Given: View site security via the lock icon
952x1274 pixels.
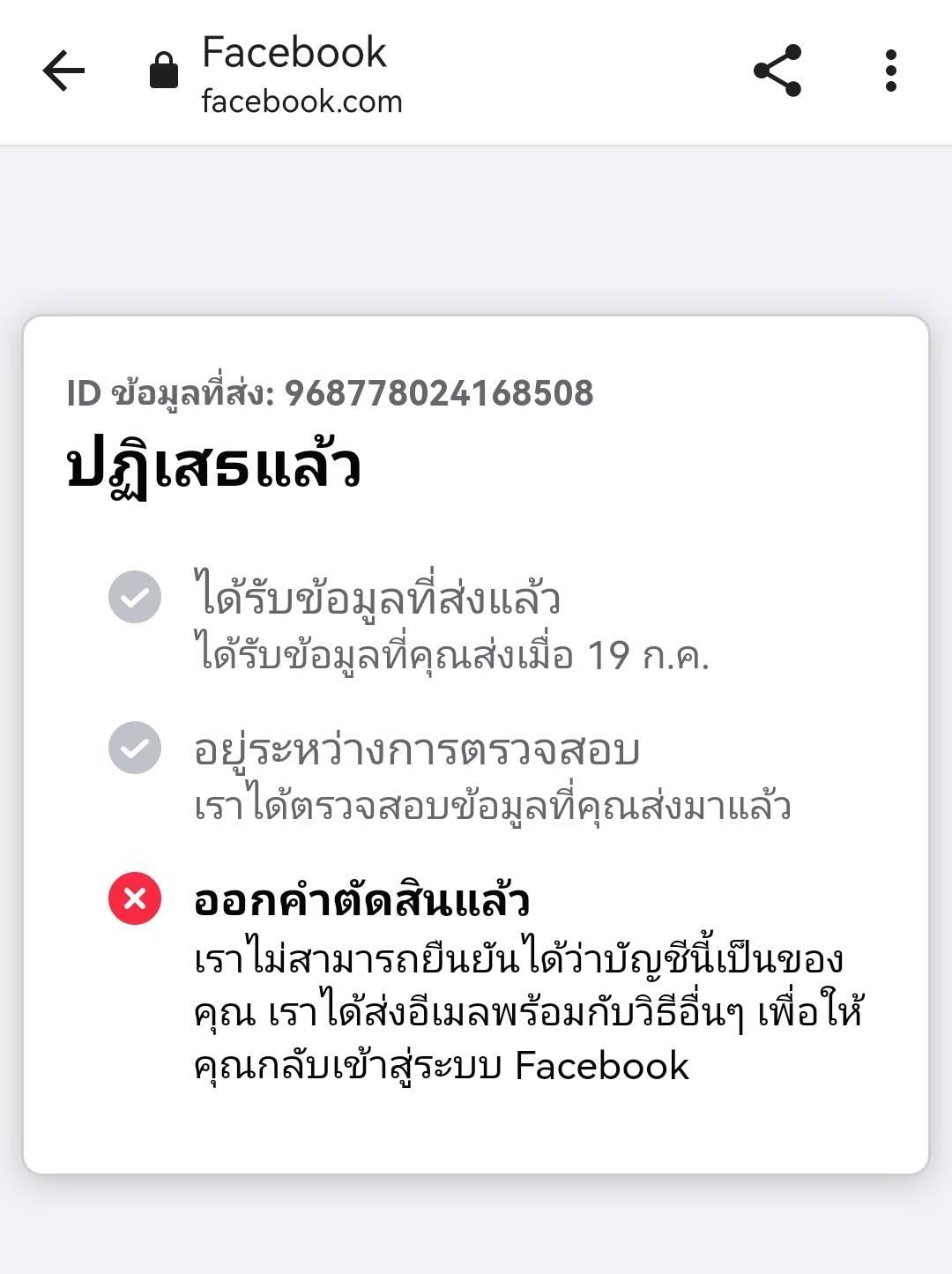Looking at the screenshot, I should pyautogui.click(x=164, y=71).
